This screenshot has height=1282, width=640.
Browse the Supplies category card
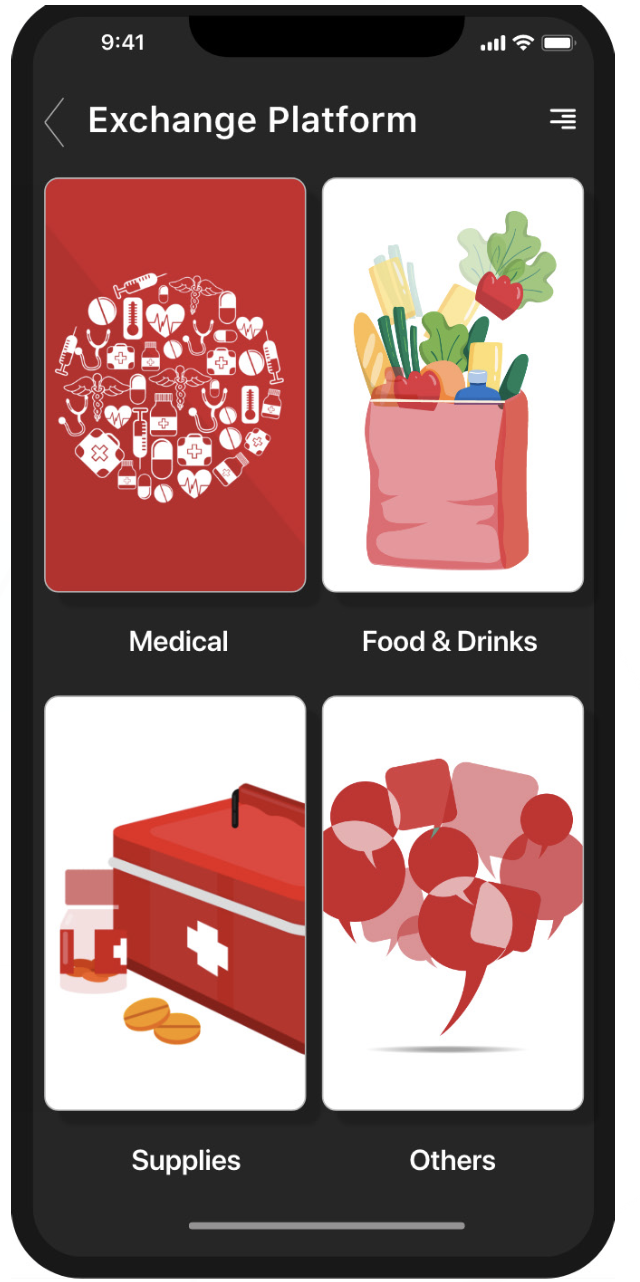pyautogui.click(x=175, y=903)
